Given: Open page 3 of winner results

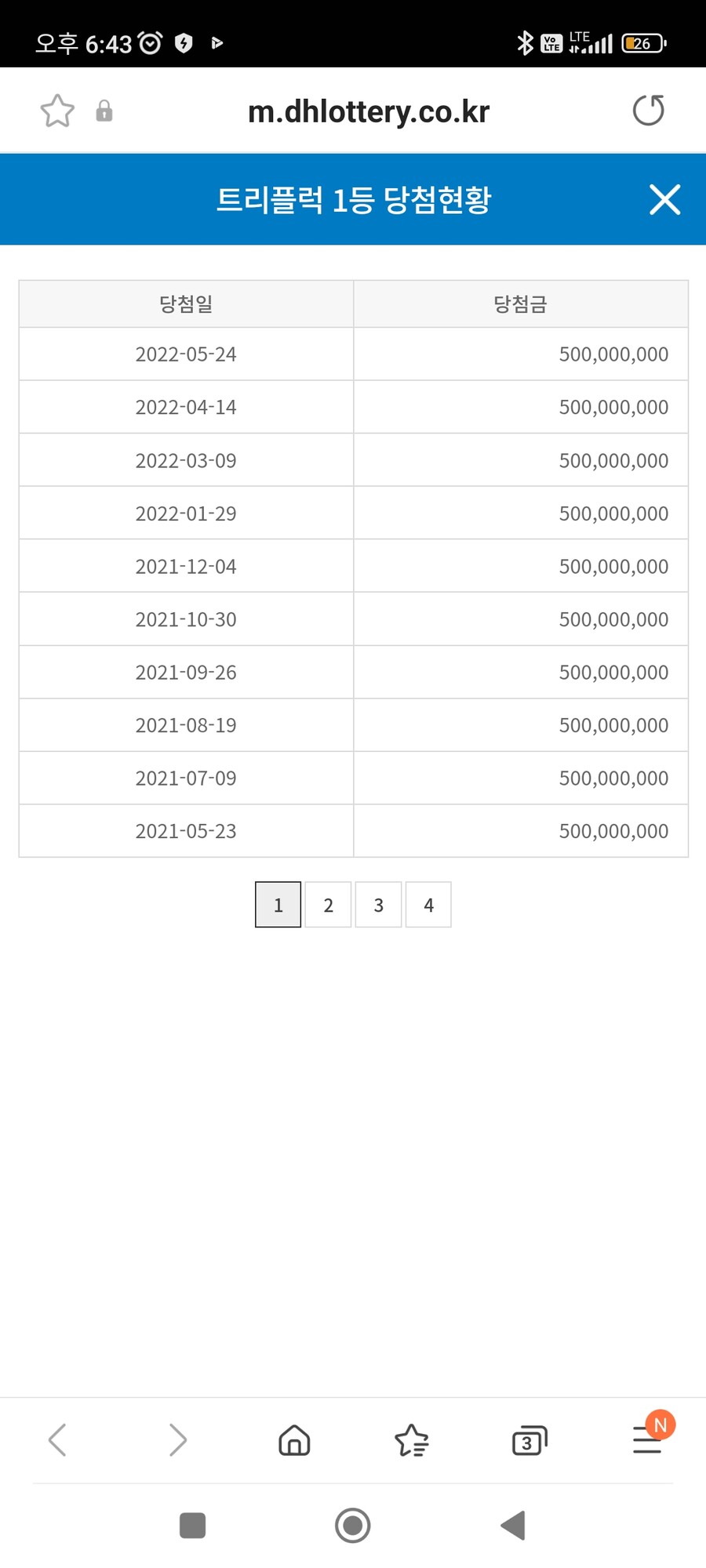Looking at the screenshot, I should (378, 904).
